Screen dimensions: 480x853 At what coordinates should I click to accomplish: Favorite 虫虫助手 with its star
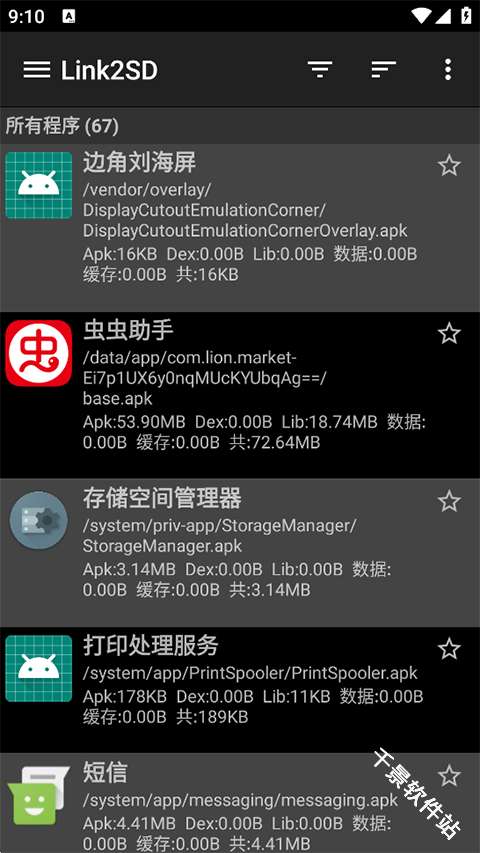449,333
